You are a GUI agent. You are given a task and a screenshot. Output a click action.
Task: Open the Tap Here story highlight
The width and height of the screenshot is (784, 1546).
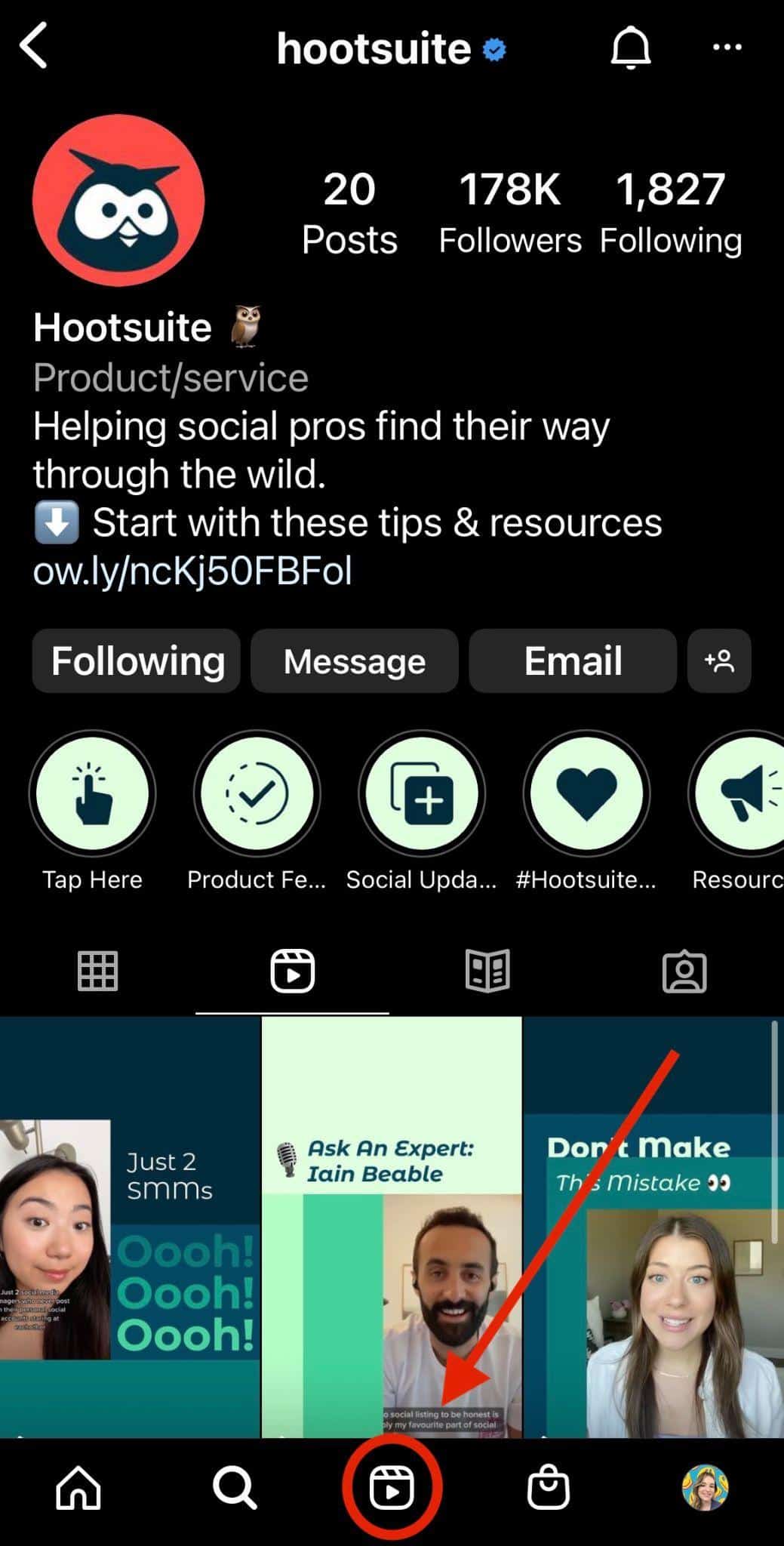tap(92, 794)
